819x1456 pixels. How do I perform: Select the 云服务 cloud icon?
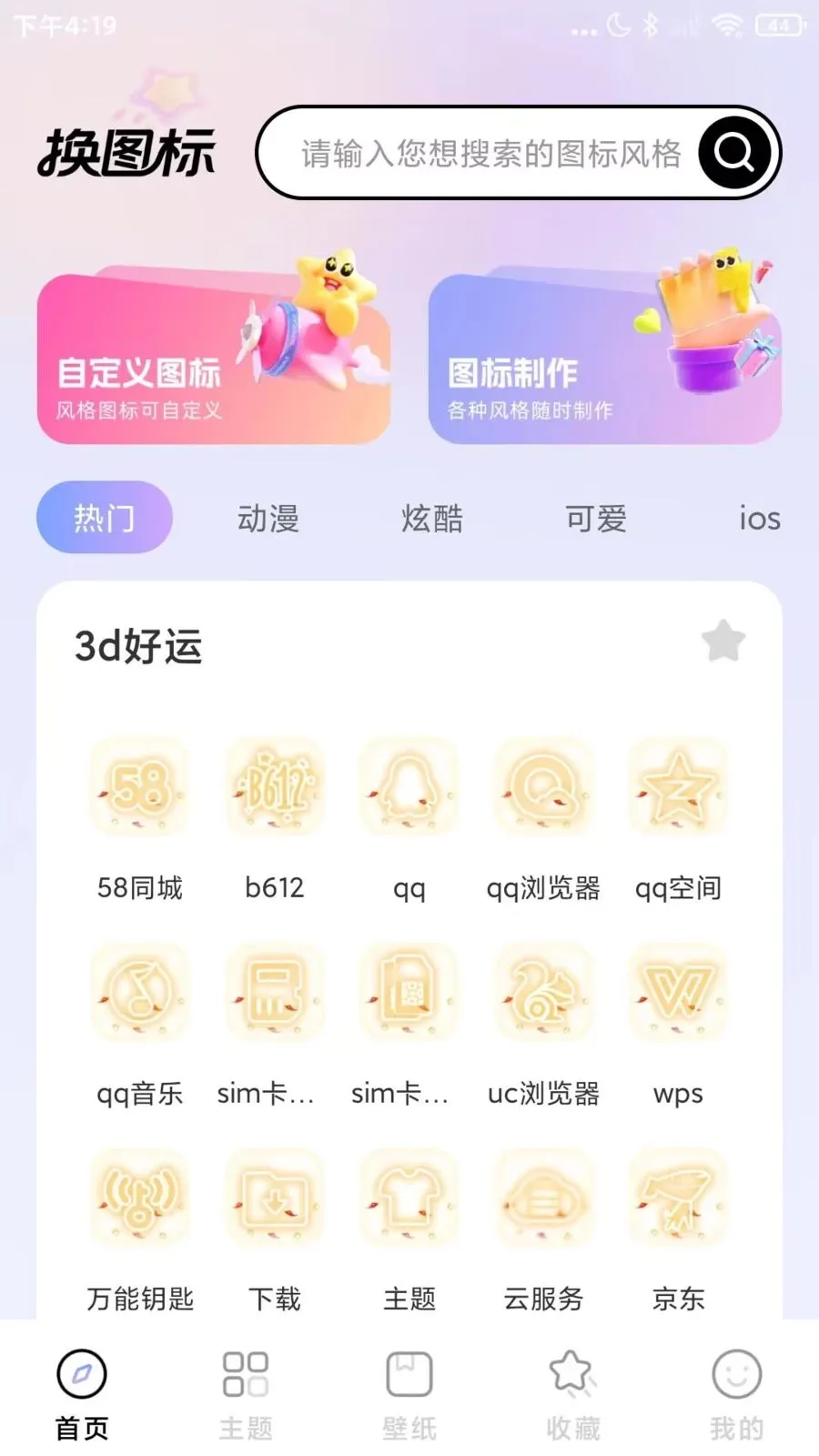point(543,1198)
